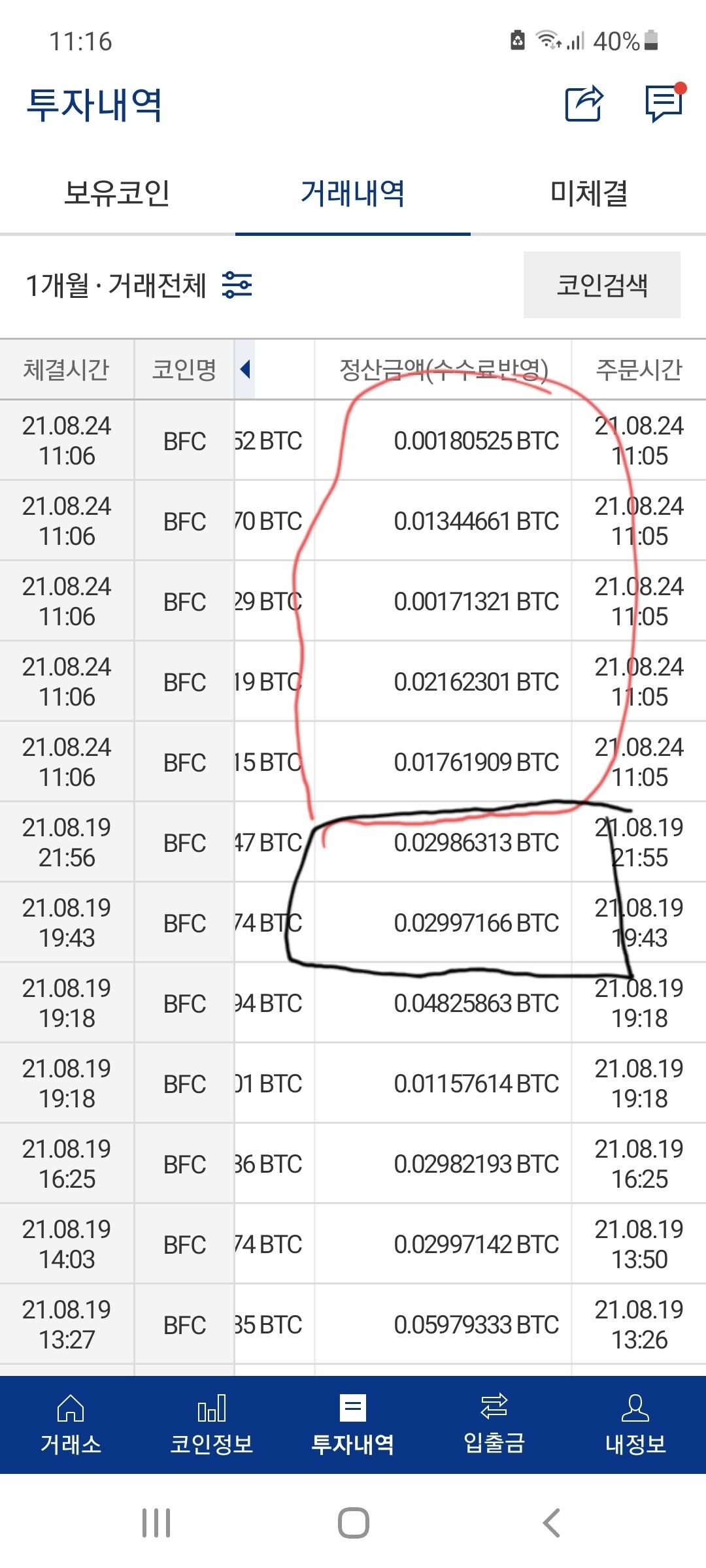Tap the system back button

click(552, 1523)
